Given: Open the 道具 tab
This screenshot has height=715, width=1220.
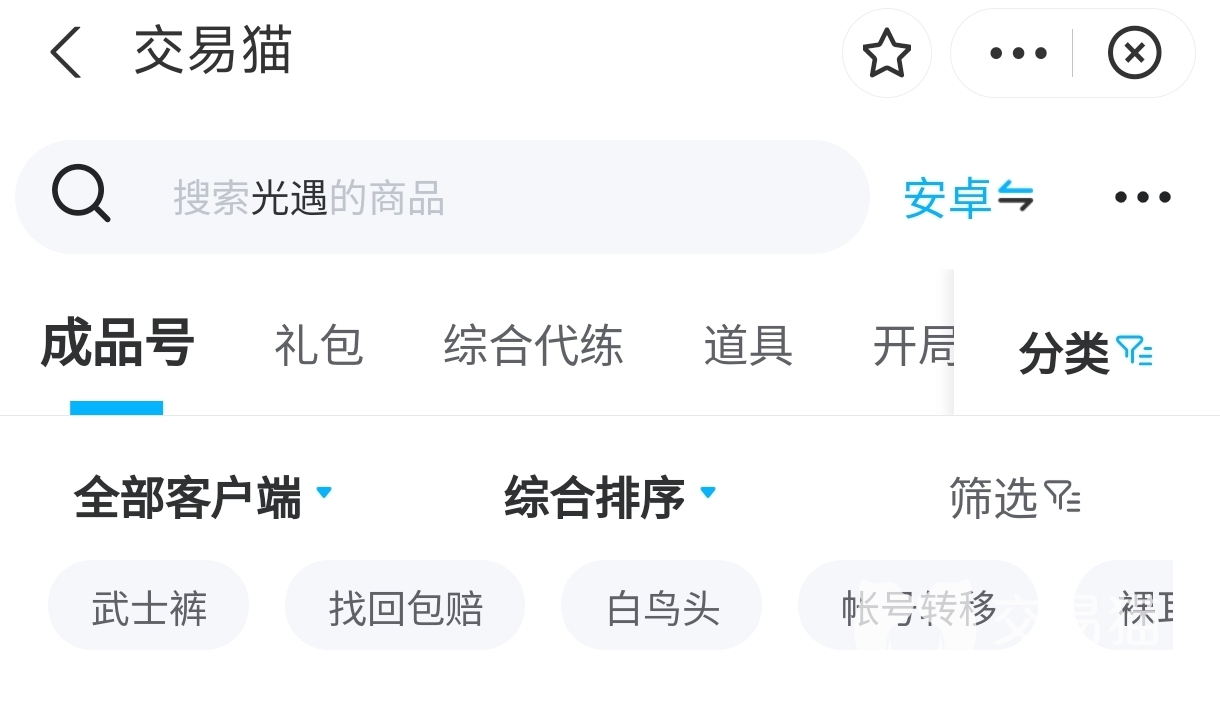Looking at the screenshot, I should coord(748,346).
